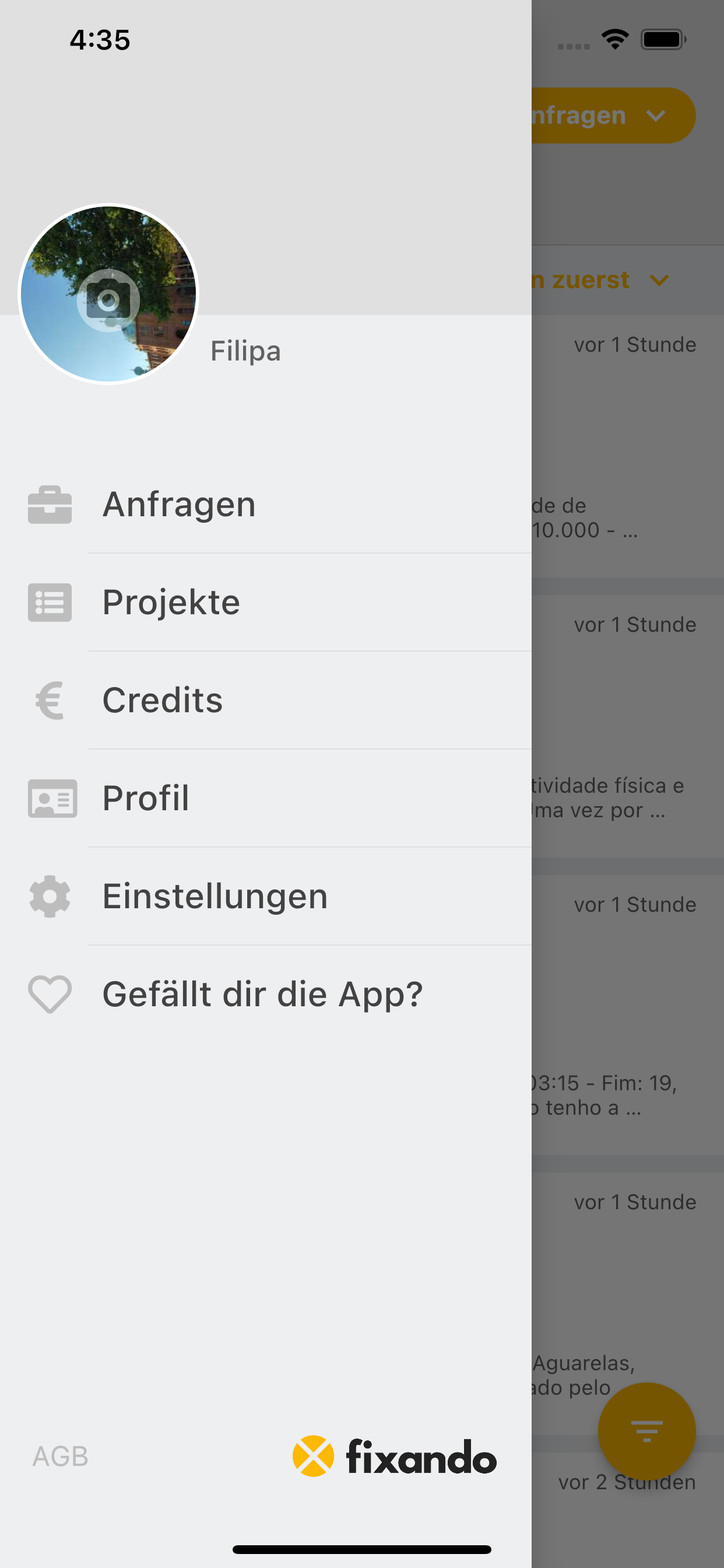The width and height of the screenshot is (724, 1568).
Task: Open Anfragen from the drawer menu
Action: (x=266, y=505)
